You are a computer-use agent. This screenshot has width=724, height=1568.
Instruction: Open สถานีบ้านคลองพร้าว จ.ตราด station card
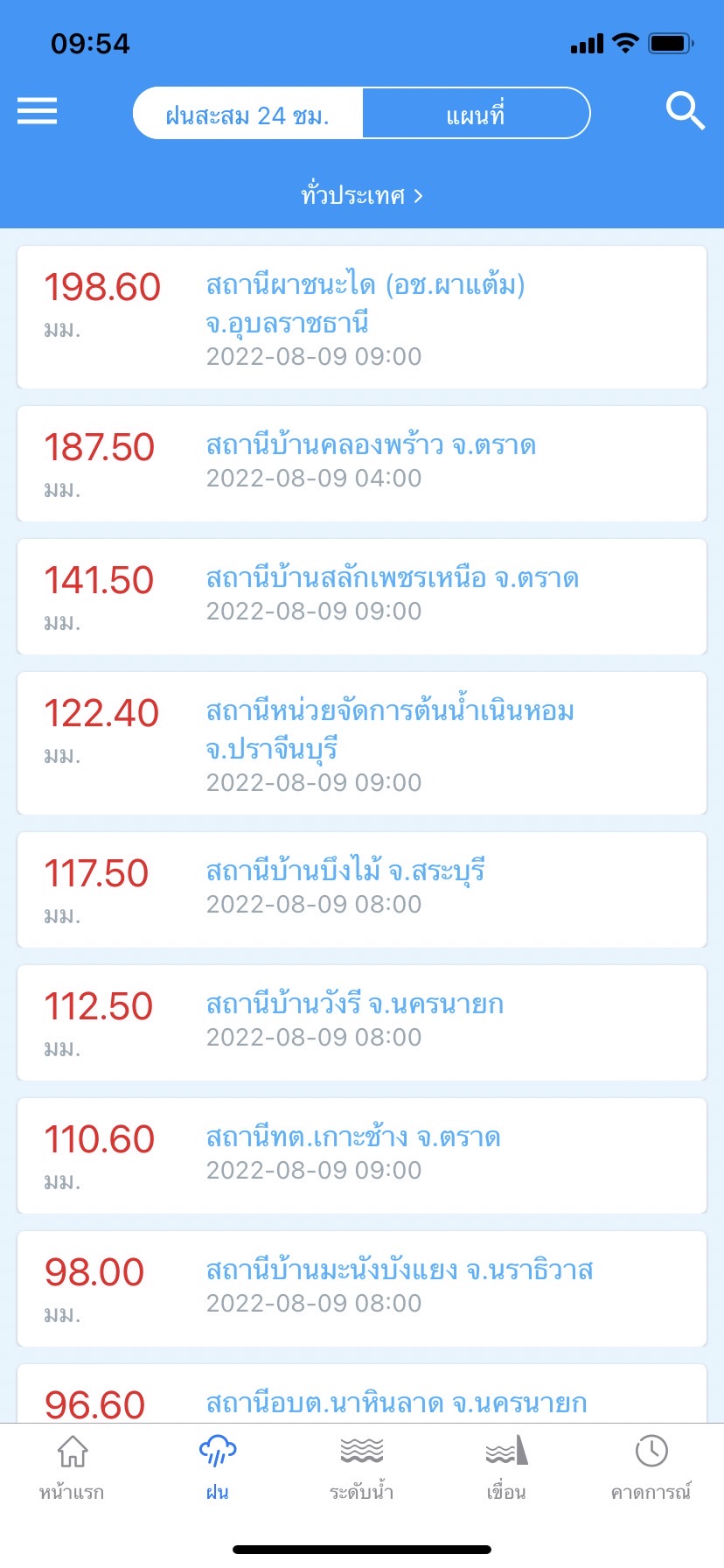pyautogui.click(x=362, y=464)
